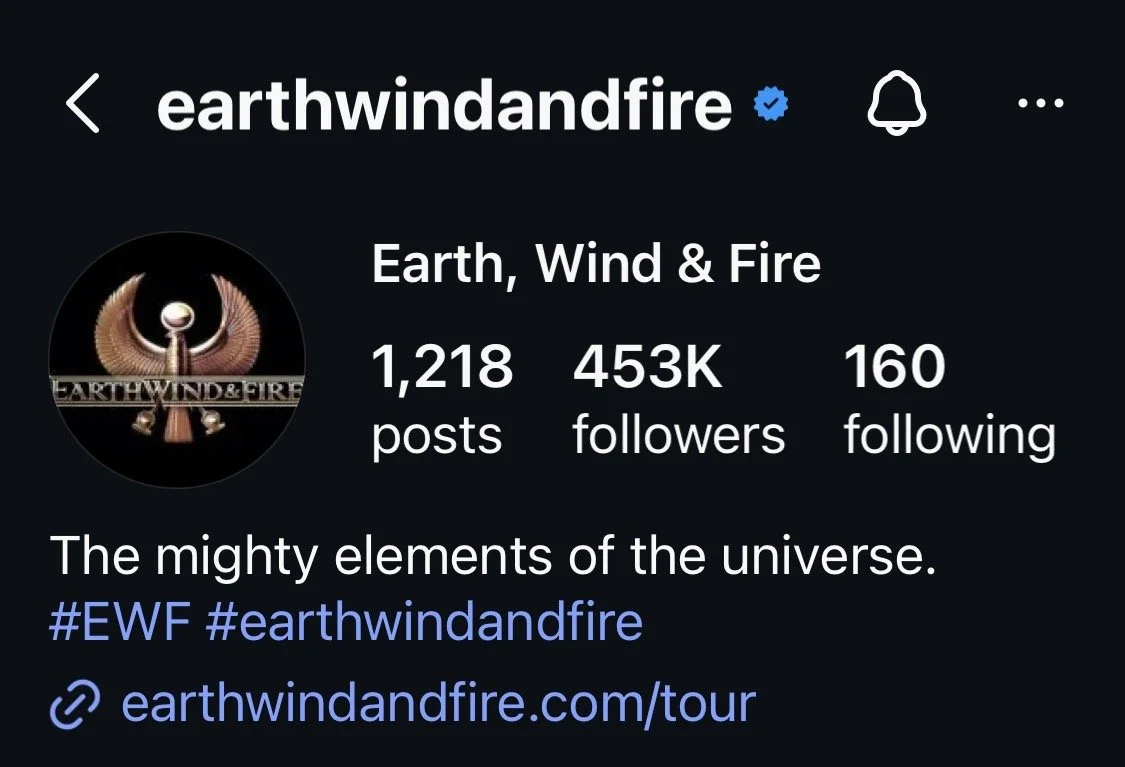View the 453K followers list
This screenshot has width=1125, height=767.
(678, 399)
